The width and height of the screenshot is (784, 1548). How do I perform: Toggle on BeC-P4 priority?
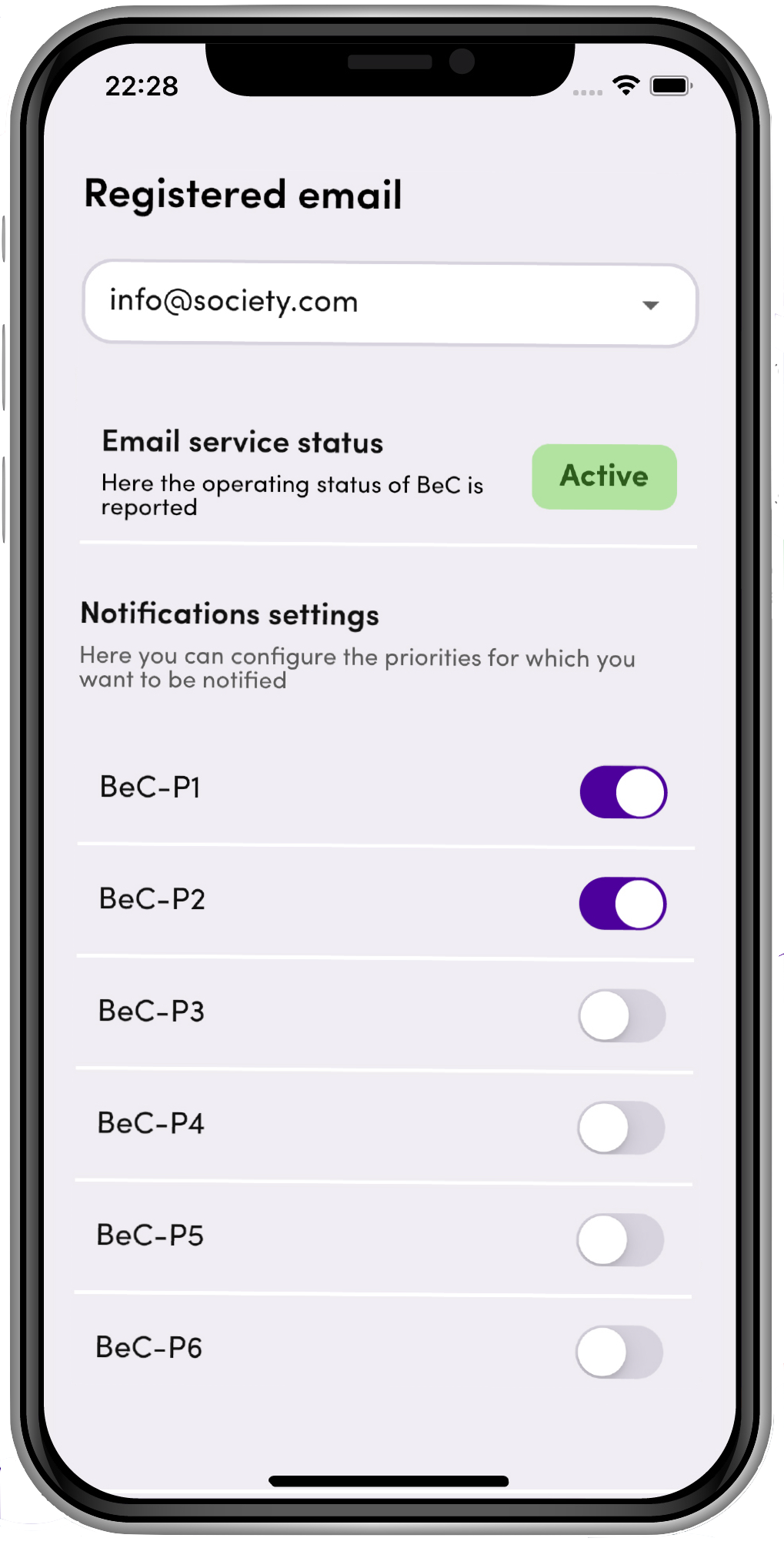point(621,1128)
